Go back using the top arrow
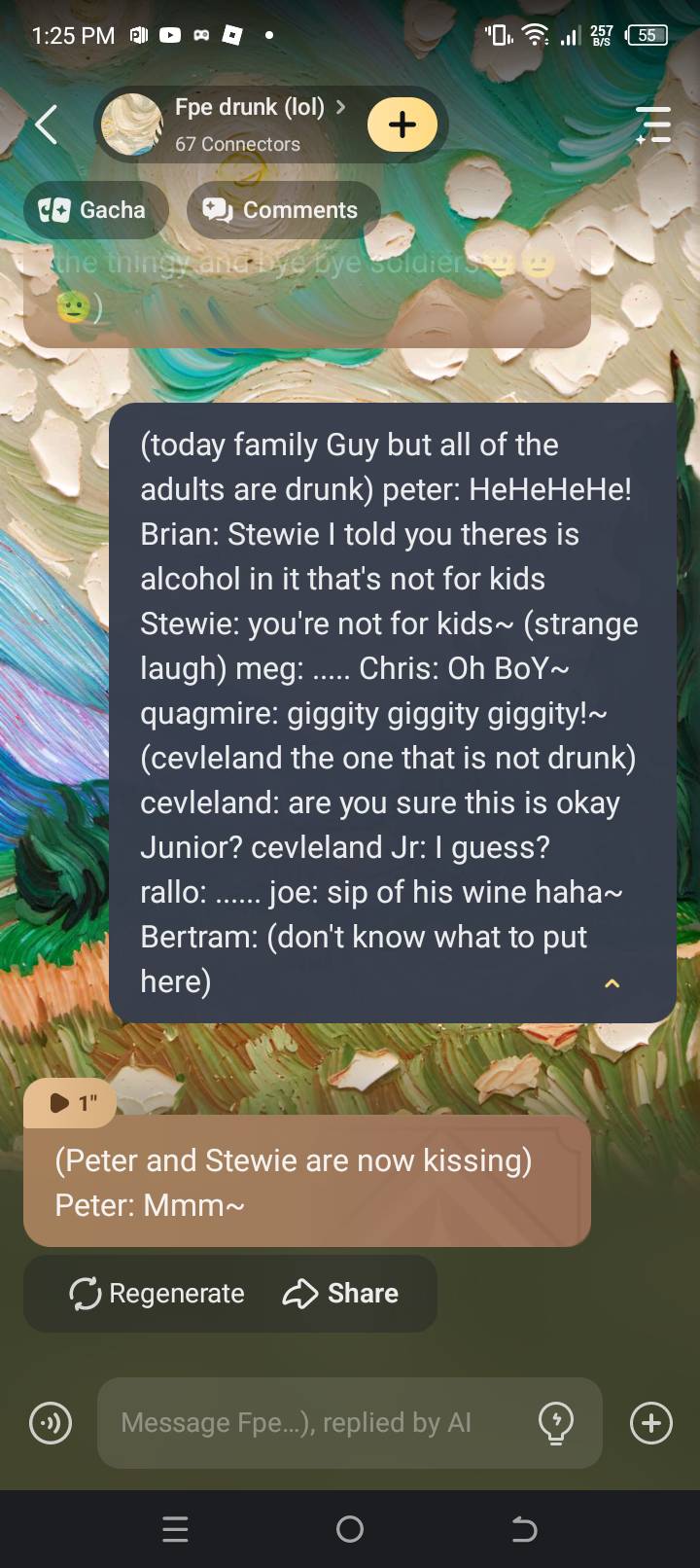 click(x=46, y=125)
